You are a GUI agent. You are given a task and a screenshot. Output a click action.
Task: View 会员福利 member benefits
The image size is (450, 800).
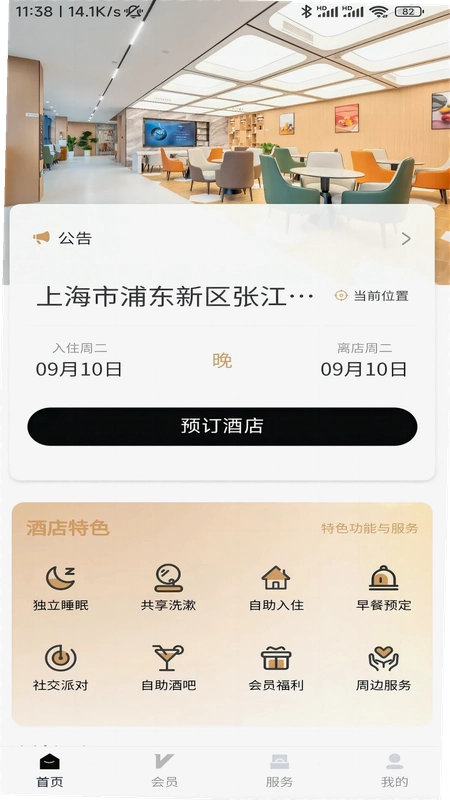tap(276, 667)
